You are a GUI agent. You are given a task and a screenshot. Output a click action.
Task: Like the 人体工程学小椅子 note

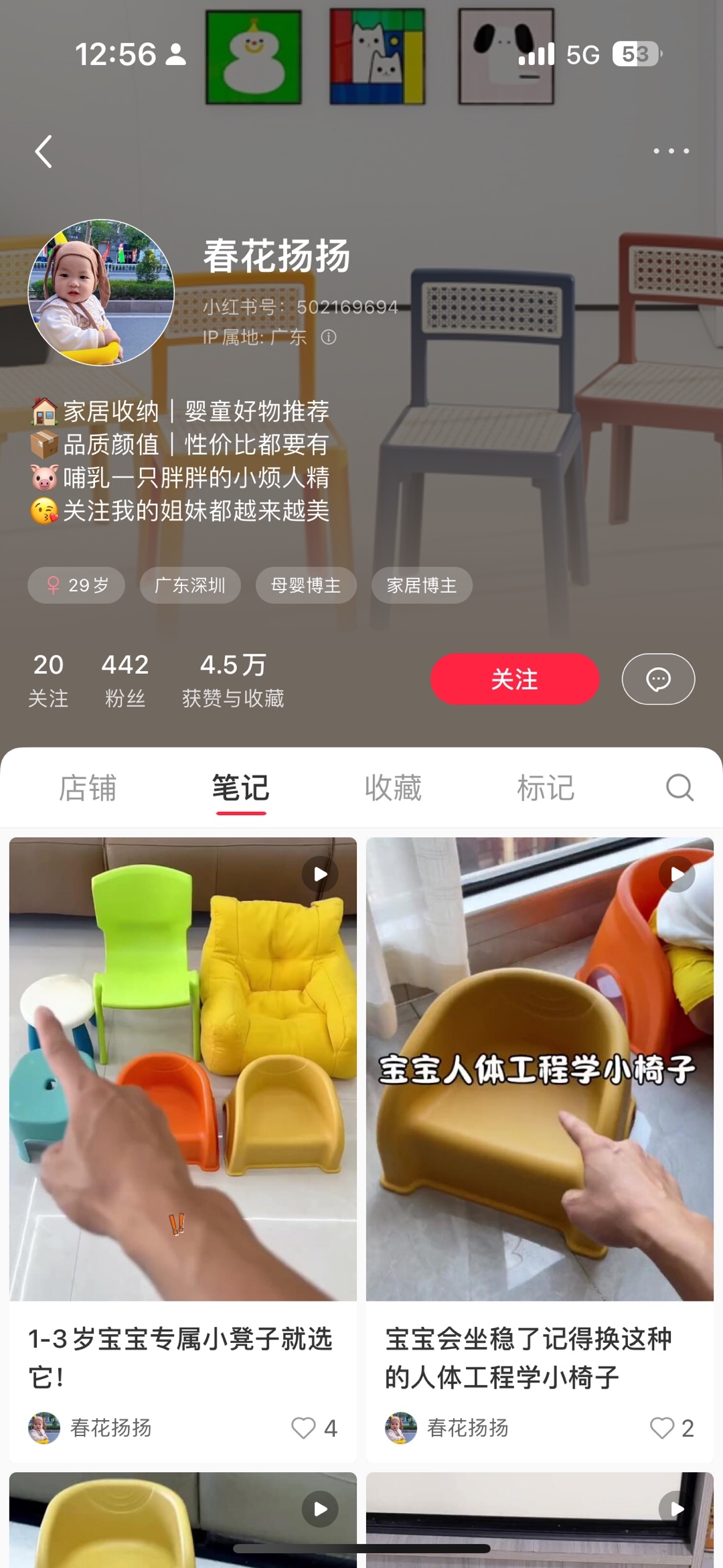(x=662, y=1428)
